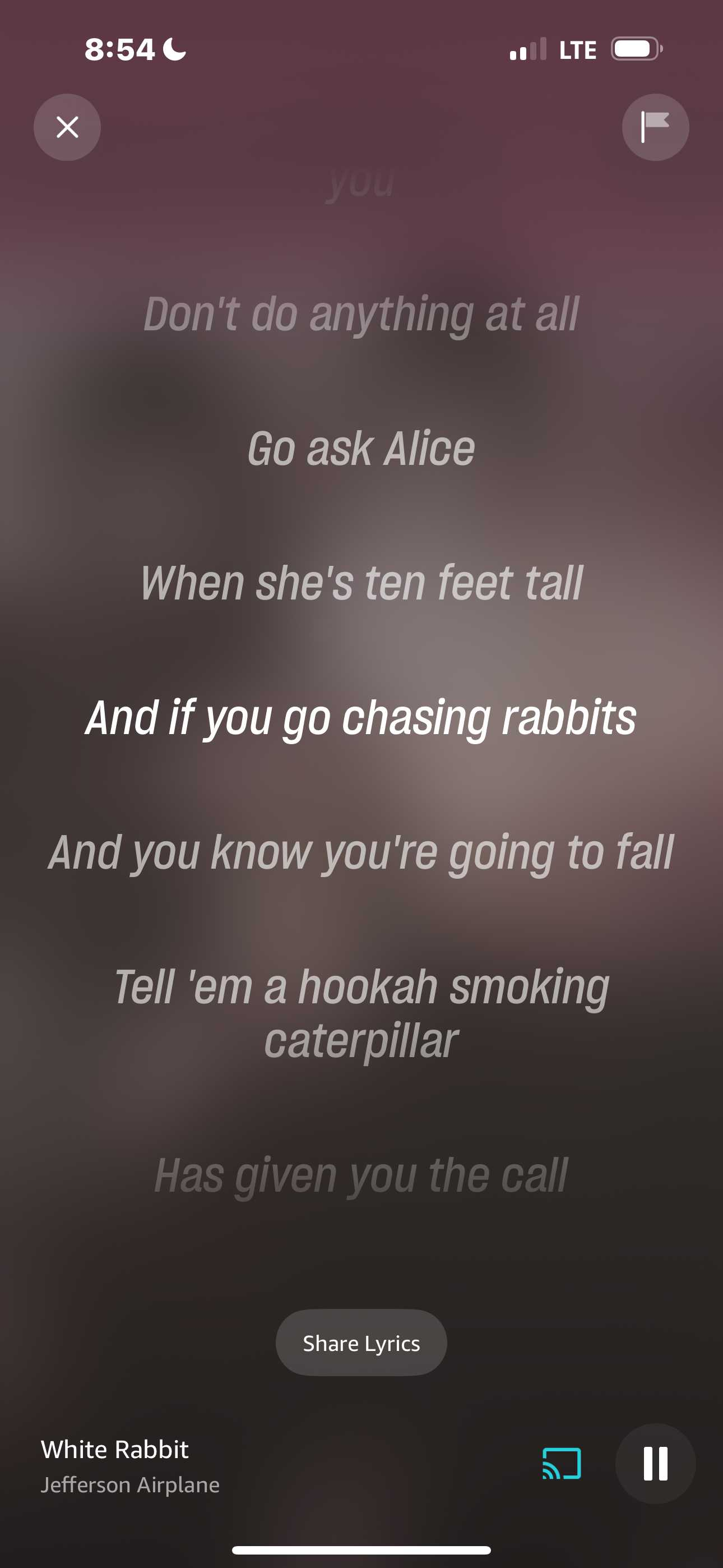Jump to lyric "When she's ten feet tall"
Viewport: 723px width, 1568px height.
point(361,583)
